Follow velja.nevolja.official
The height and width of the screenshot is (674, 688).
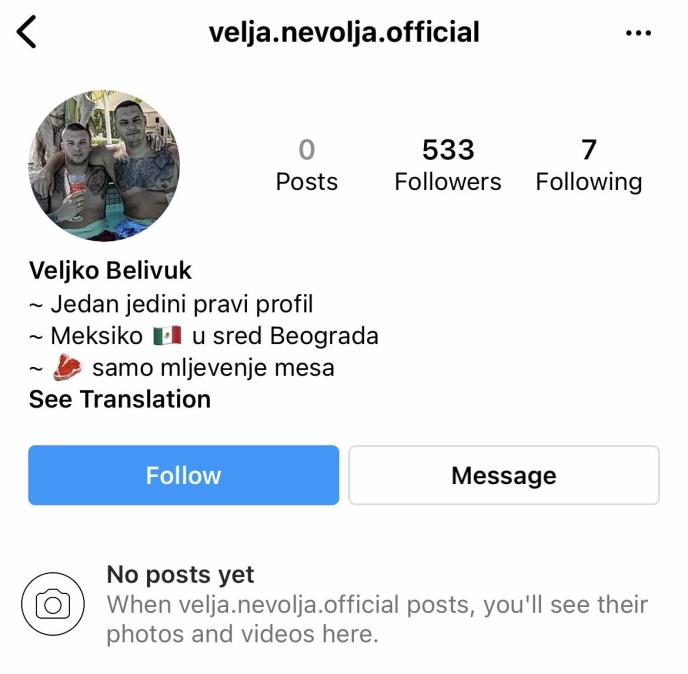point(183,475)
